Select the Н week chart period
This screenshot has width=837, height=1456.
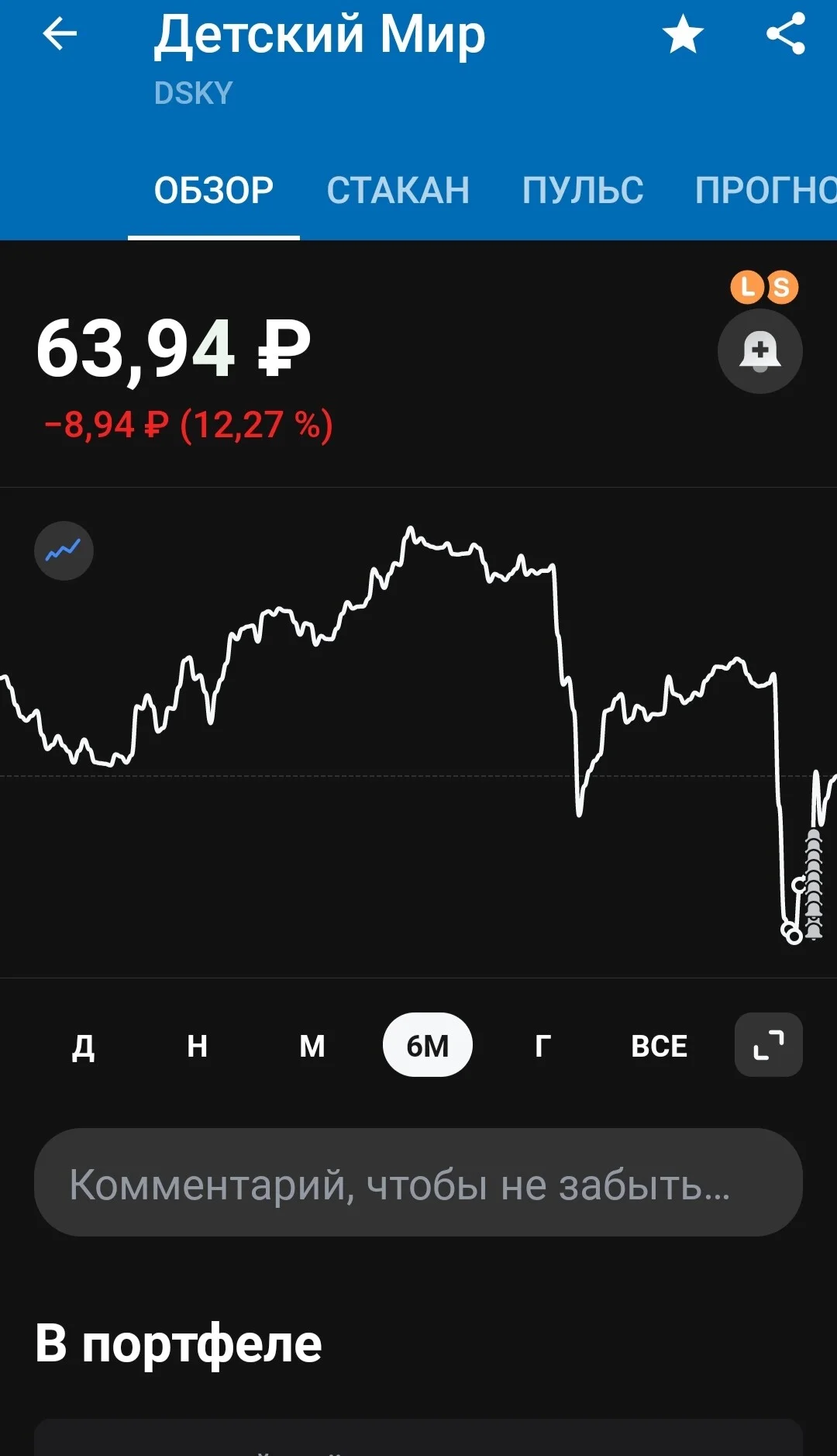198,1046
